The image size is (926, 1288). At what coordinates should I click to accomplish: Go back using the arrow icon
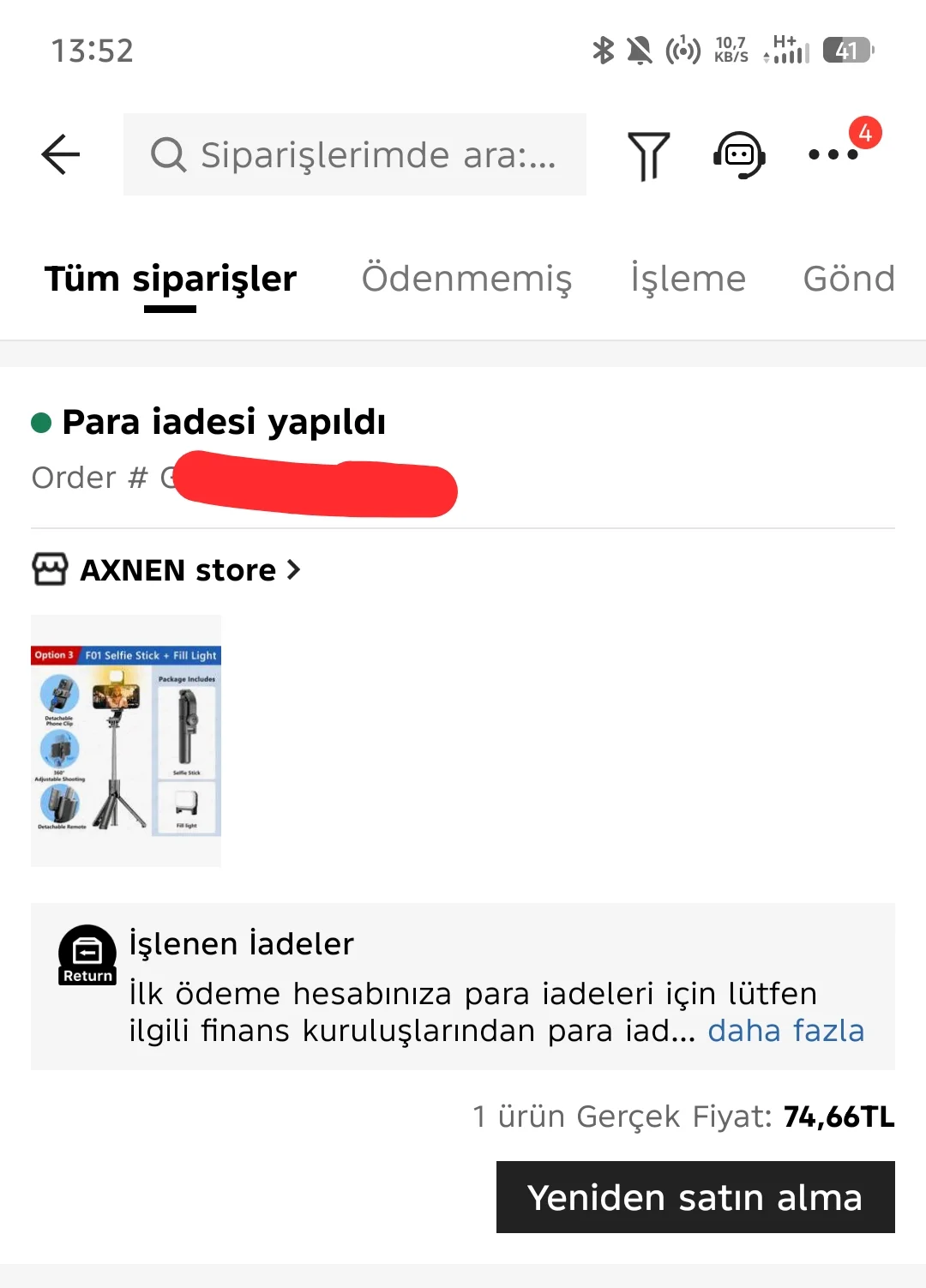[x=60, y=154]
